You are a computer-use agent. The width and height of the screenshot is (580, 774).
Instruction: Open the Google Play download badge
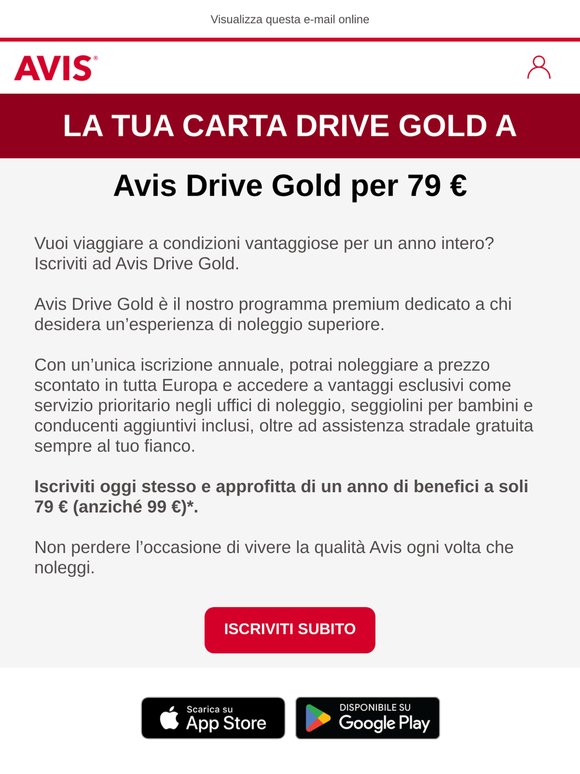click(x=367, y=718)
